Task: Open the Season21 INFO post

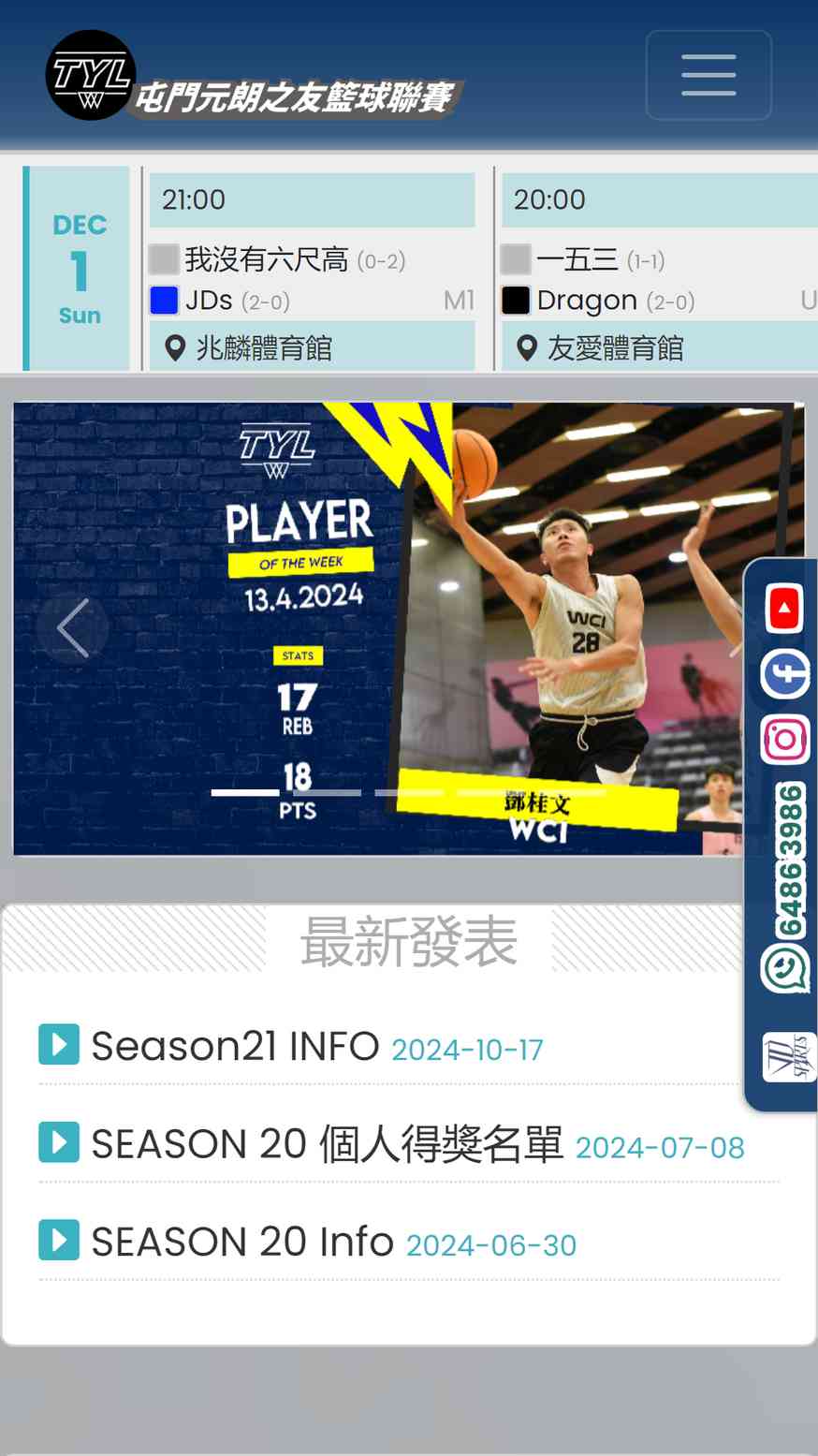Action: coord(236,1045)
